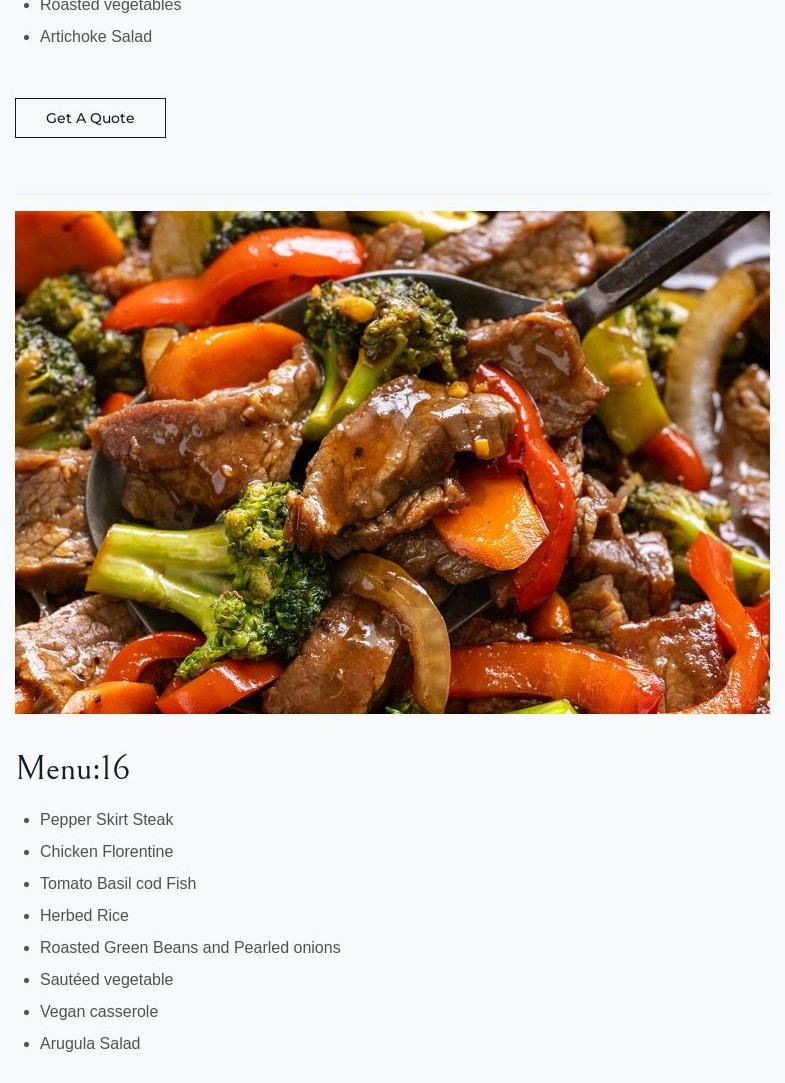
Task: Click the Get A Quote button
Action: click(90, 117)
